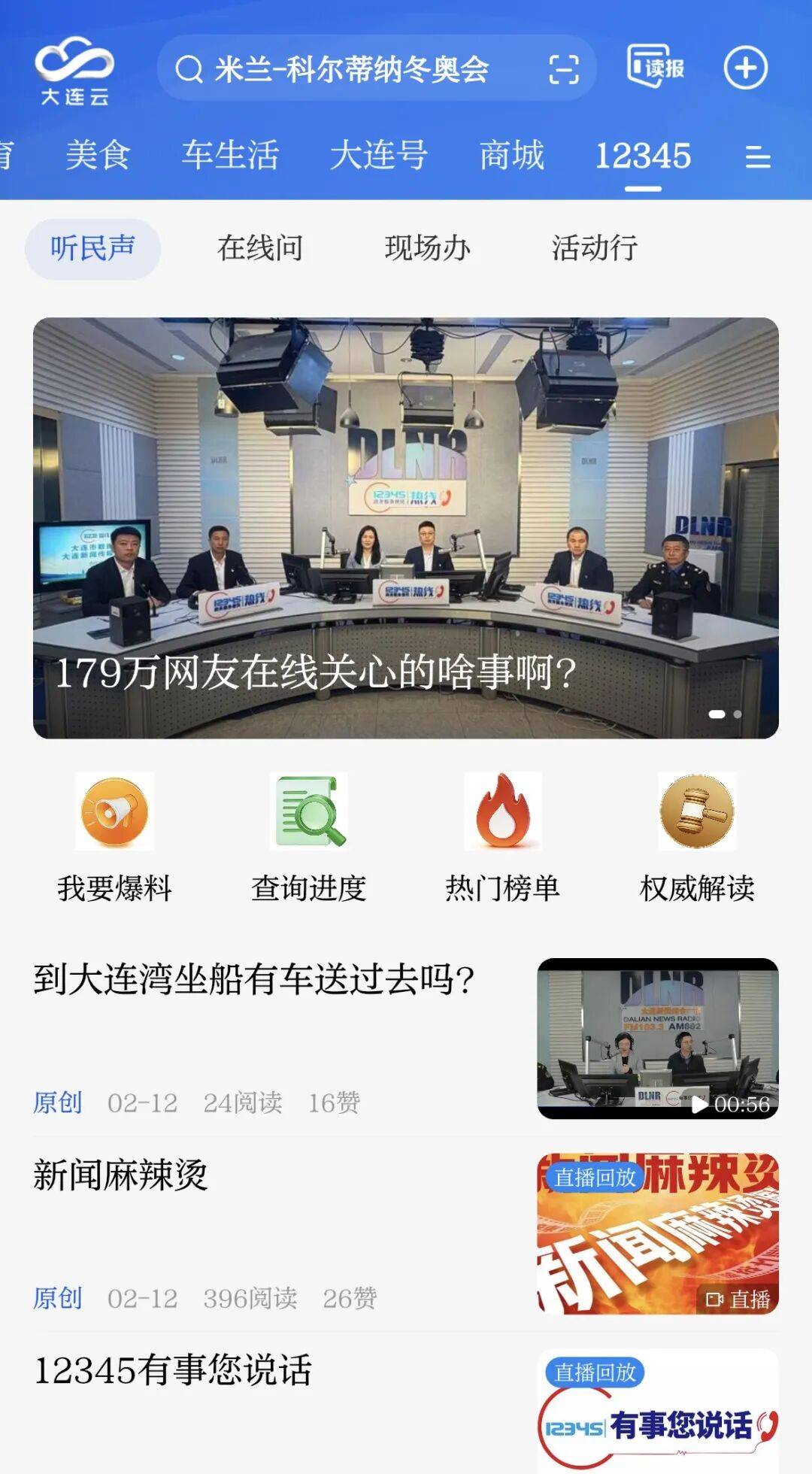
Task: Tap the plus icon in the header
Action: coord(745,68)
